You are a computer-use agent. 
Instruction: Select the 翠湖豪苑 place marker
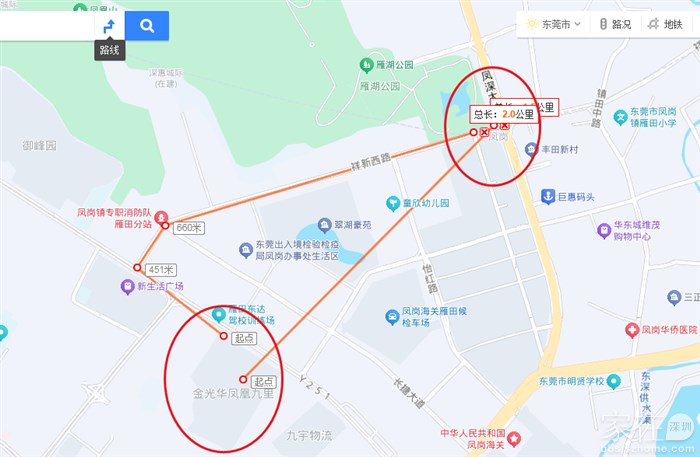tap(324, 225)
